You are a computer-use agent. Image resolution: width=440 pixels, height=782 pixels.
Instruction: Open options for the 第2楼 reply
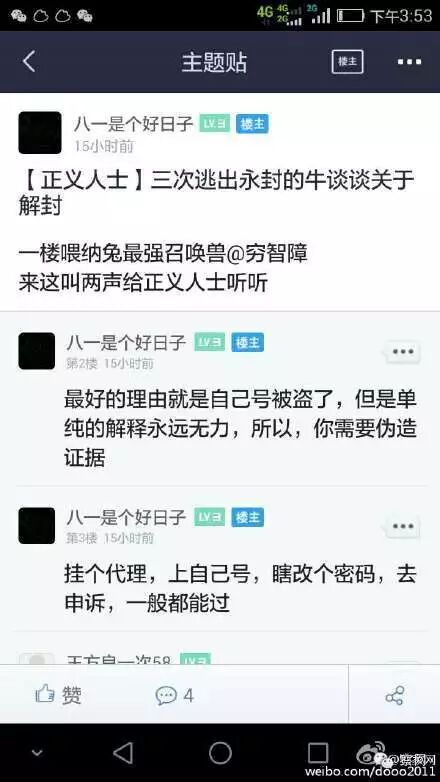coord(403,352)
